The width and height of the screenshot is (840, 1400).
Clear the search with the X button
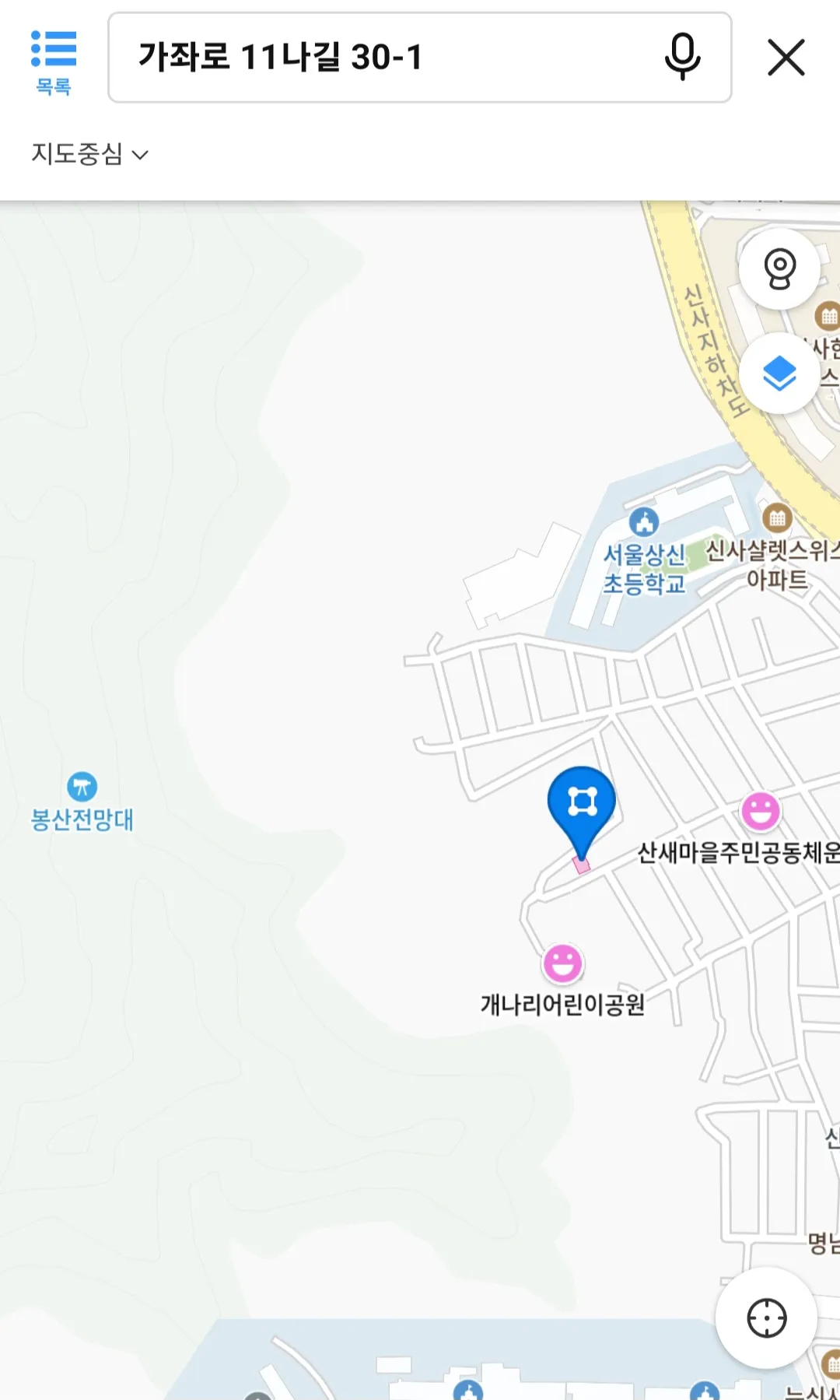tap(786, 58)
